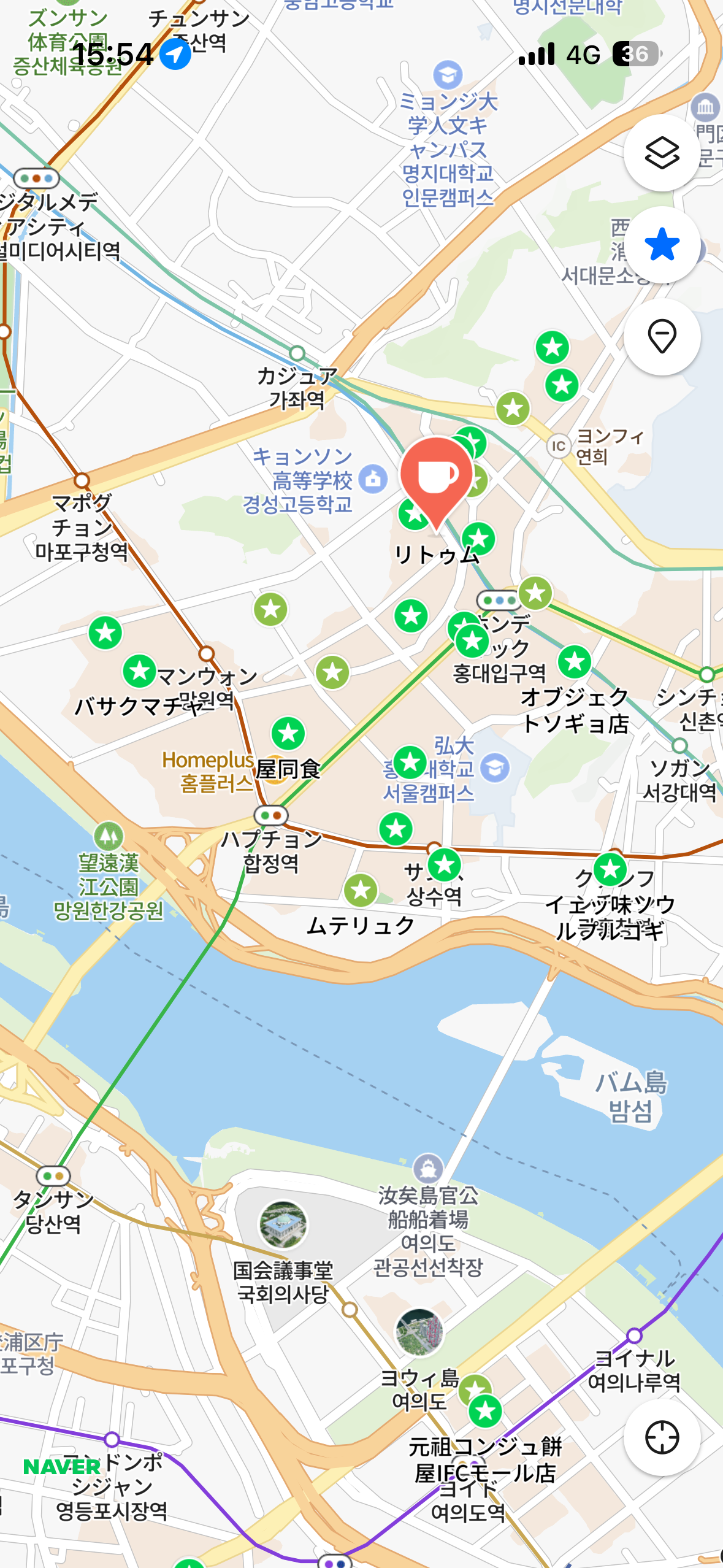
Task: Open saved place ムテリュク star marker
Action: pyautogui.click(x=361, y=890)
